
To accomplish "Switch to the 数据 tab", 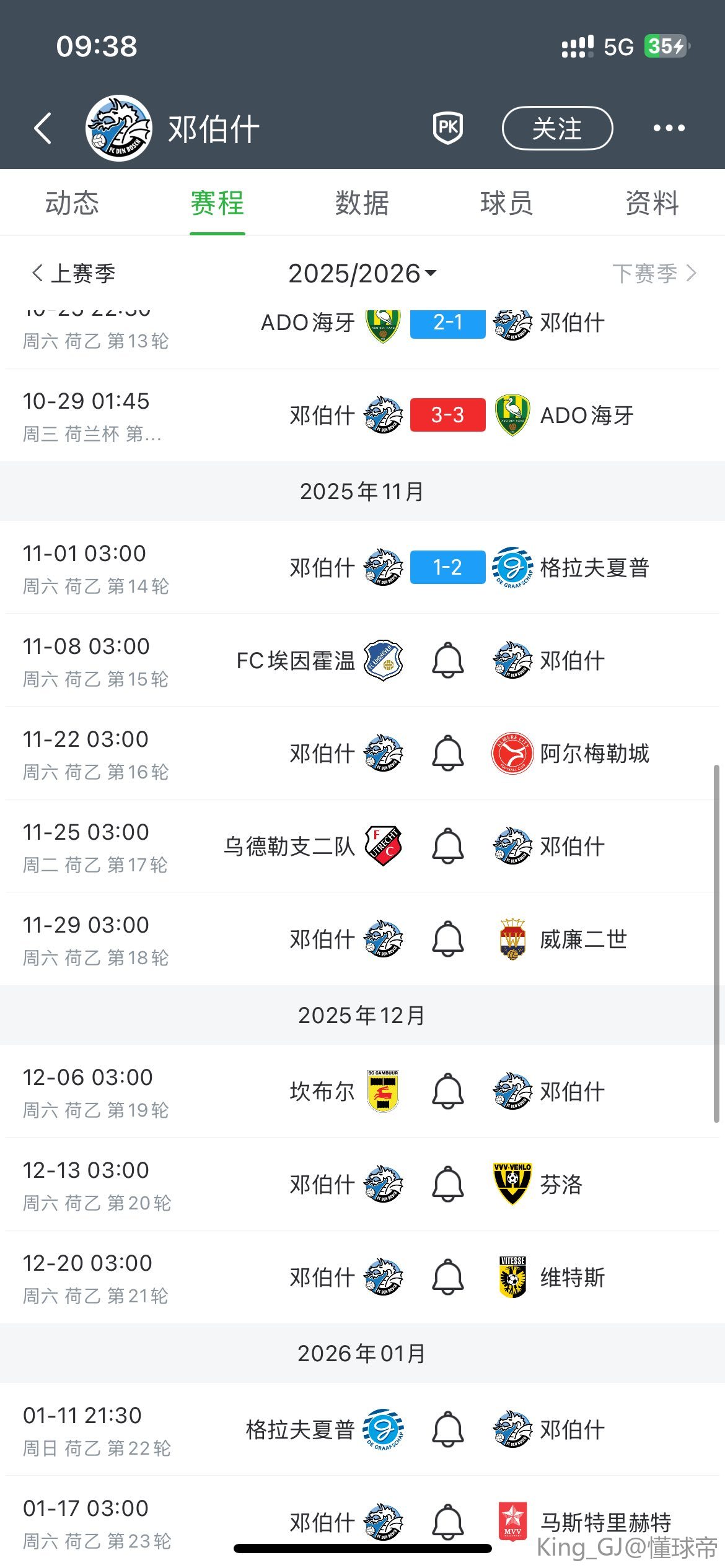I will [362, 203].
